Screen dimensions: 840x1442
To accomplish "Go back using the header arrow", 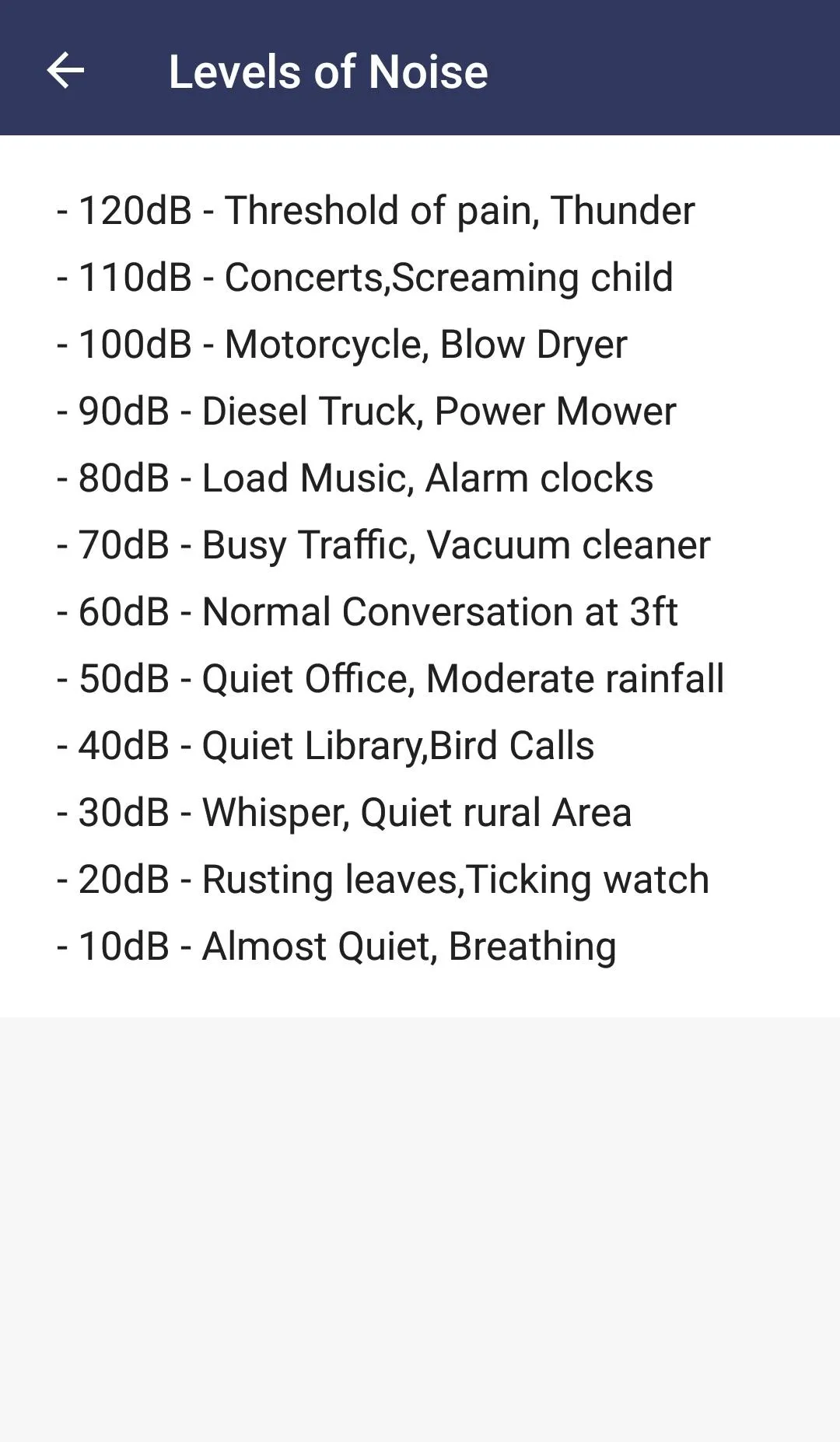I will coord(65,71).
